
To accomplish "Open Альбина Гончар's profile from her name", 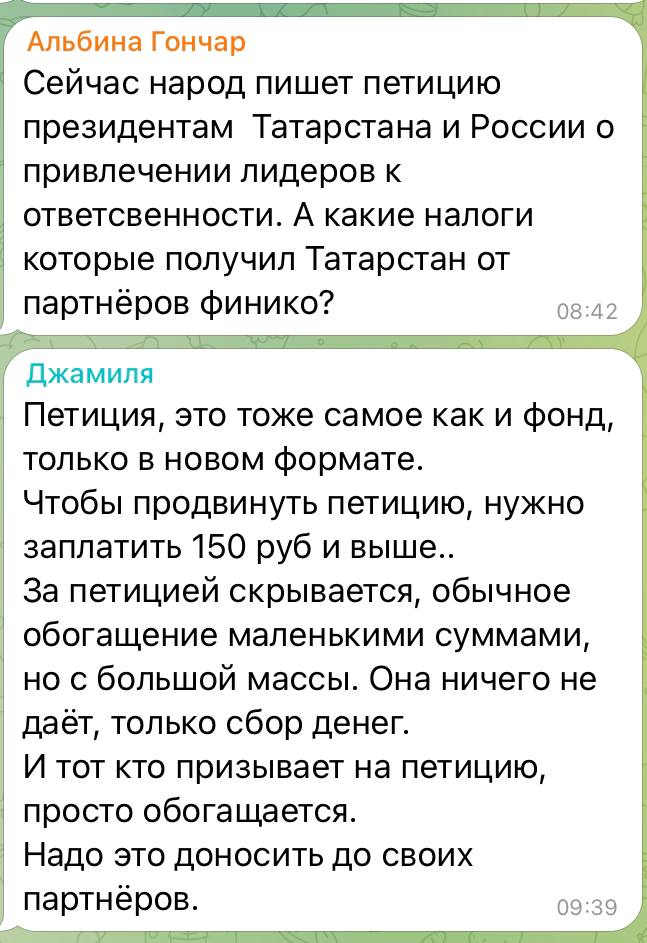I will 135,42.
